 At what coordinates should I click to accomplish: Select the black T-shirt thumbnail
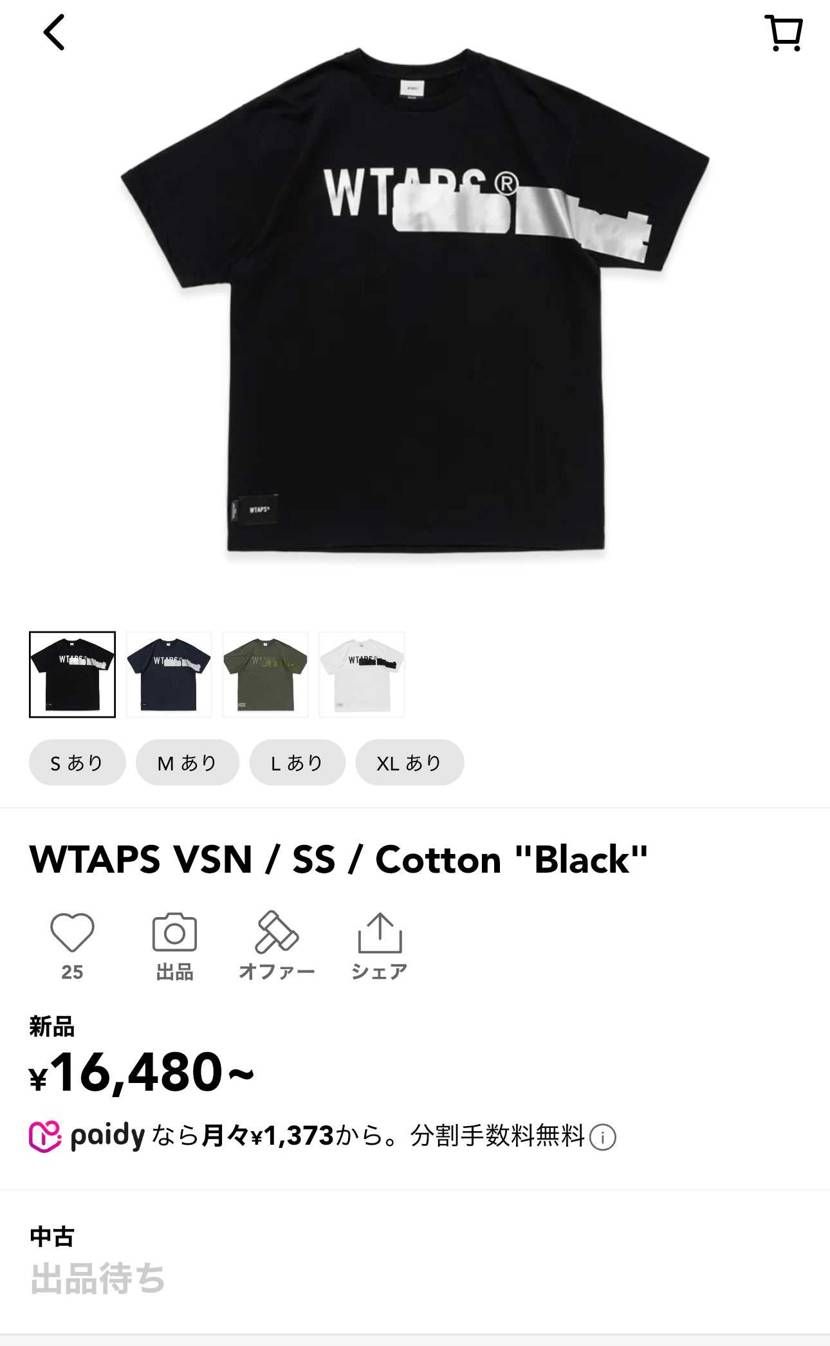[72, 674]
